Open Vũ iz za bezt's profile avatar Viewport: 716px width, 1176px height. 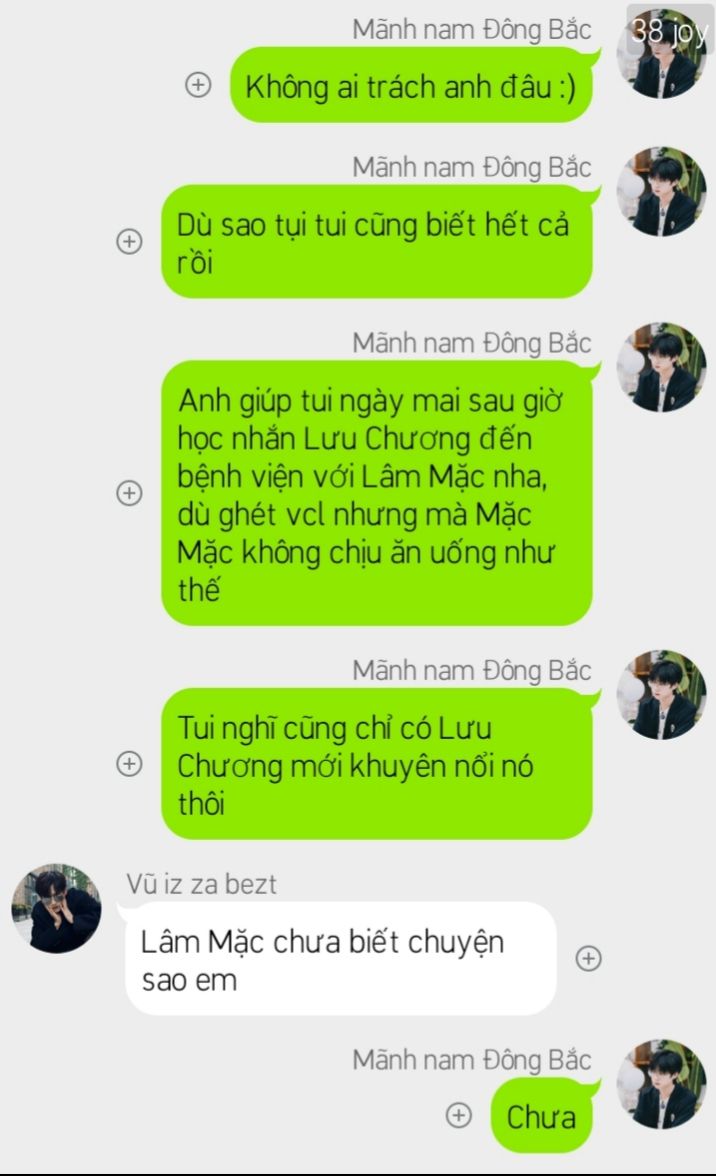point(56,908)
